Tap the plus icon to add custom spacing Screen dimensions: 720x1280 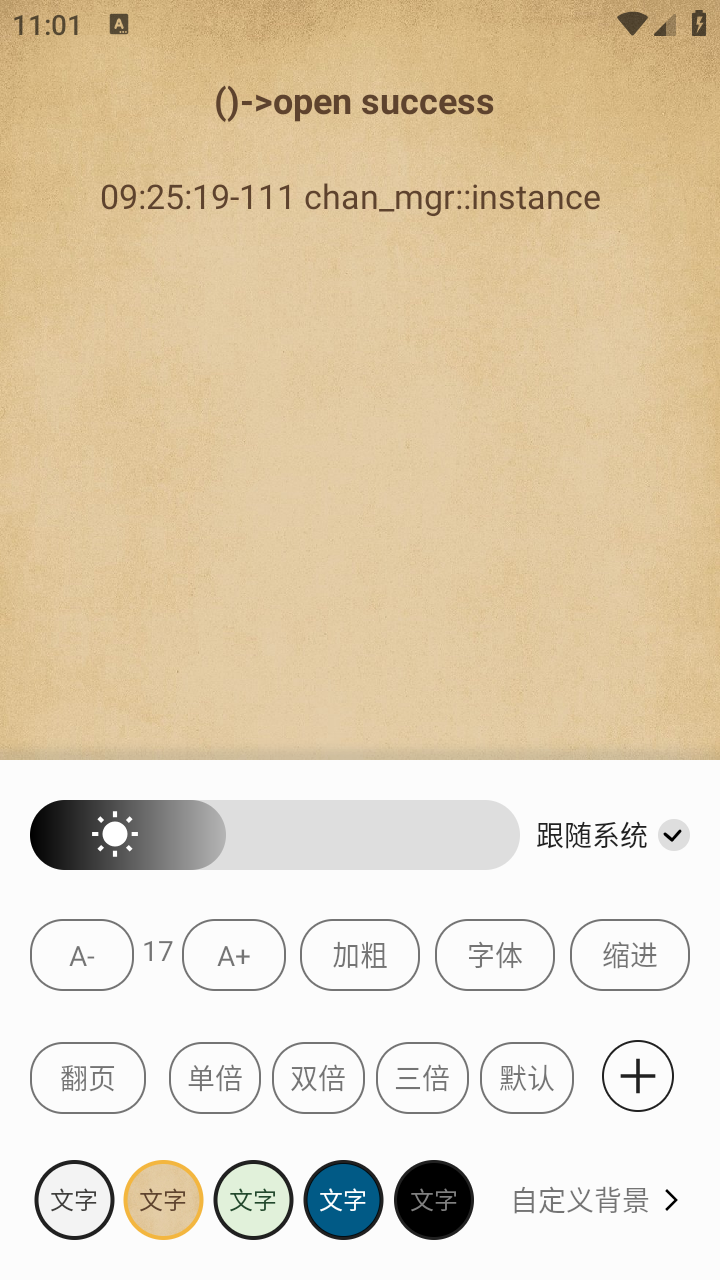click(637, 1076)
